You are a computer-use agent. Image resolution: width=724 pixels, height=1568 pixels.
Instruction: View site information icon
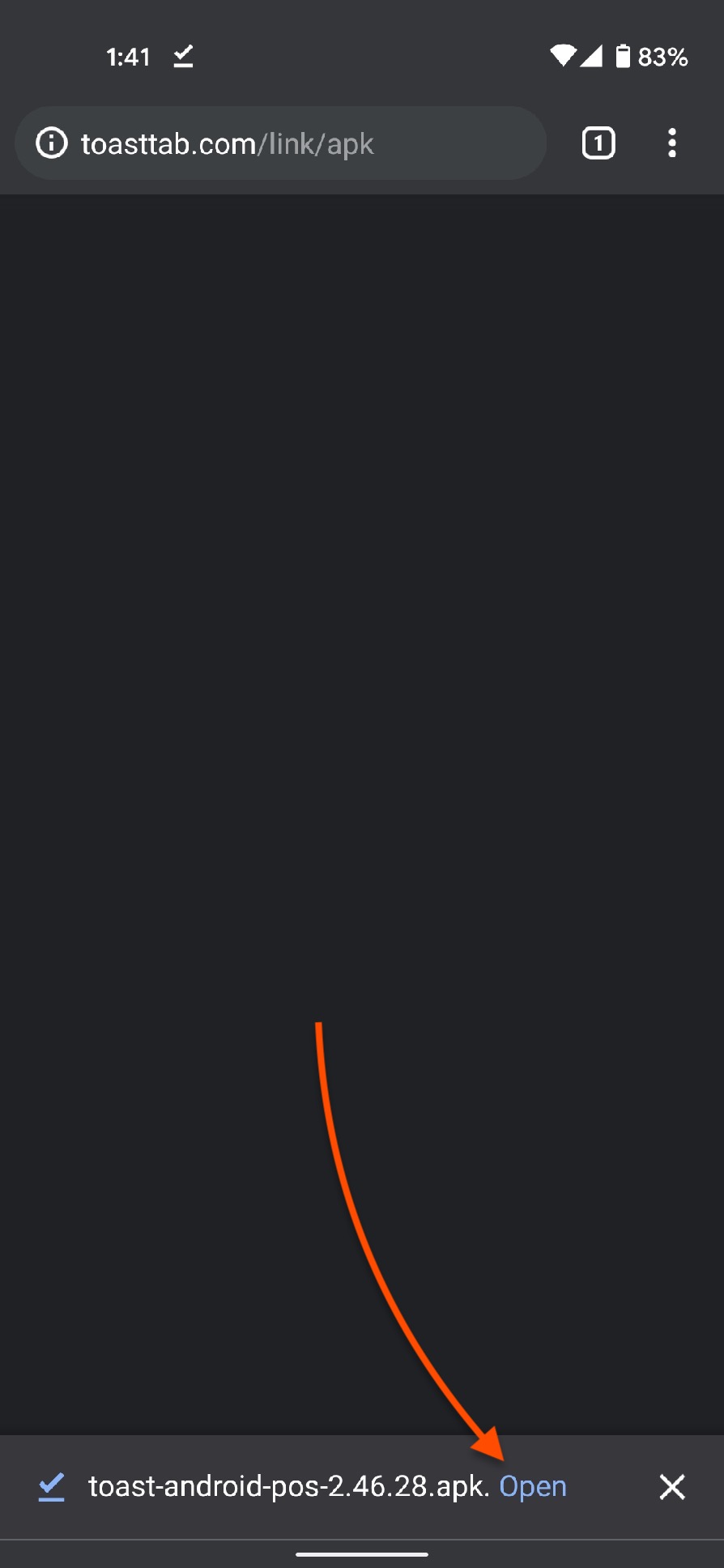click(x=52, y=143)
